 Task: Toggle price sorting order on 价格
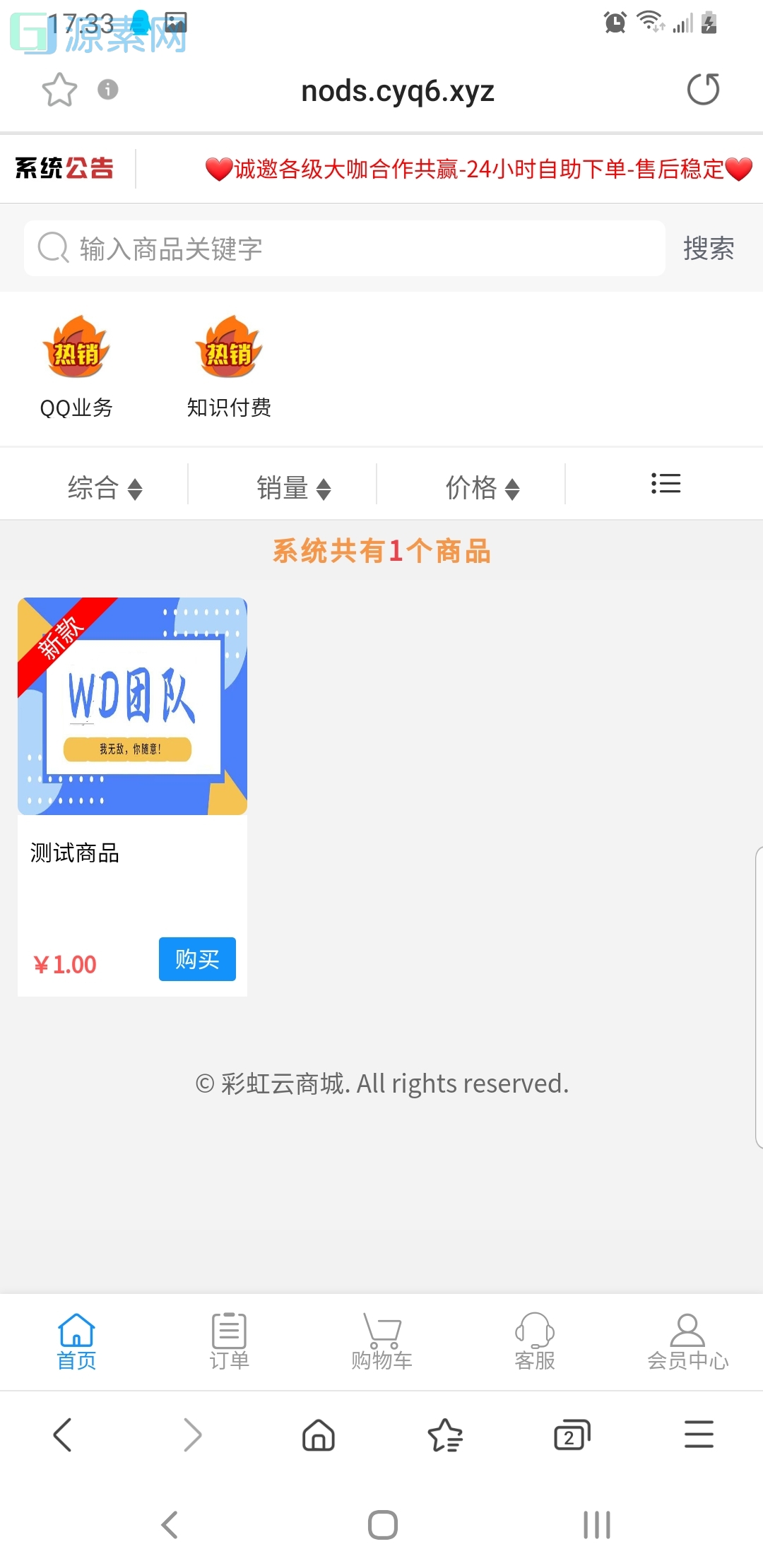[481, 487]
